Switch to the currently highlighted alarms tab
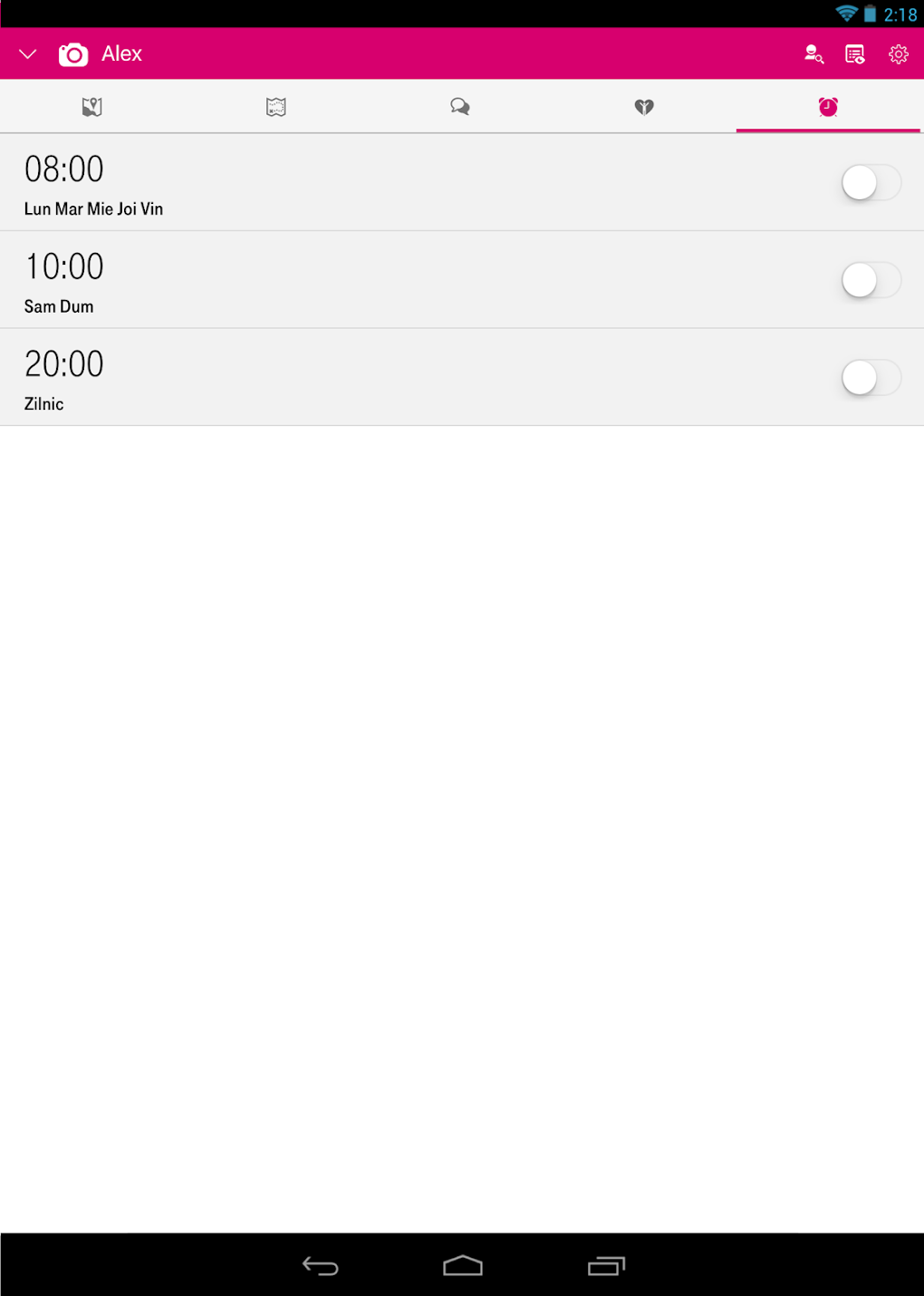The width and height of the screenshot is (924, 1296). coord(829,106)
